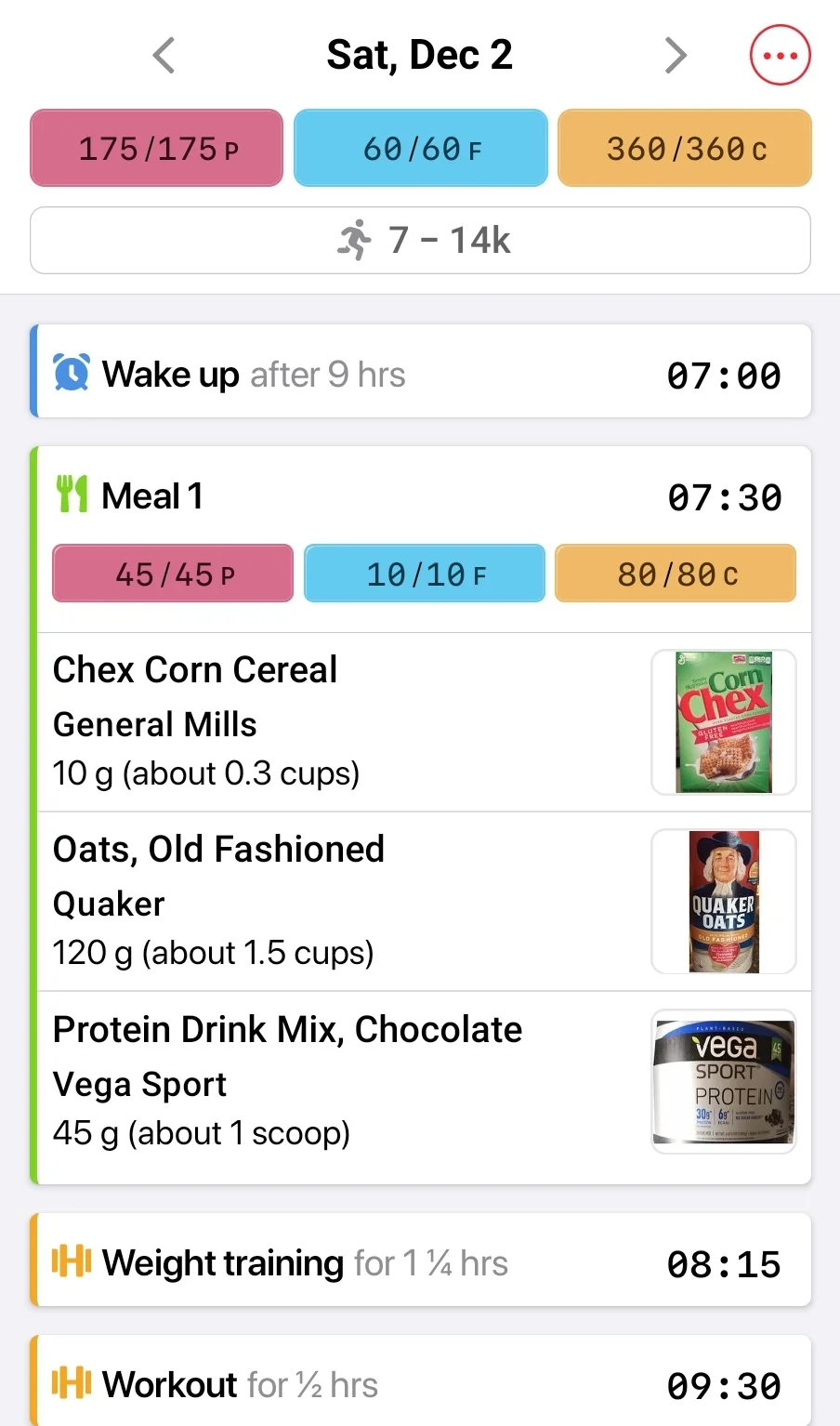Select Meal 1's 10/10 F chip
This screenshot has height=1426, width=840.
tap(425, 574)
